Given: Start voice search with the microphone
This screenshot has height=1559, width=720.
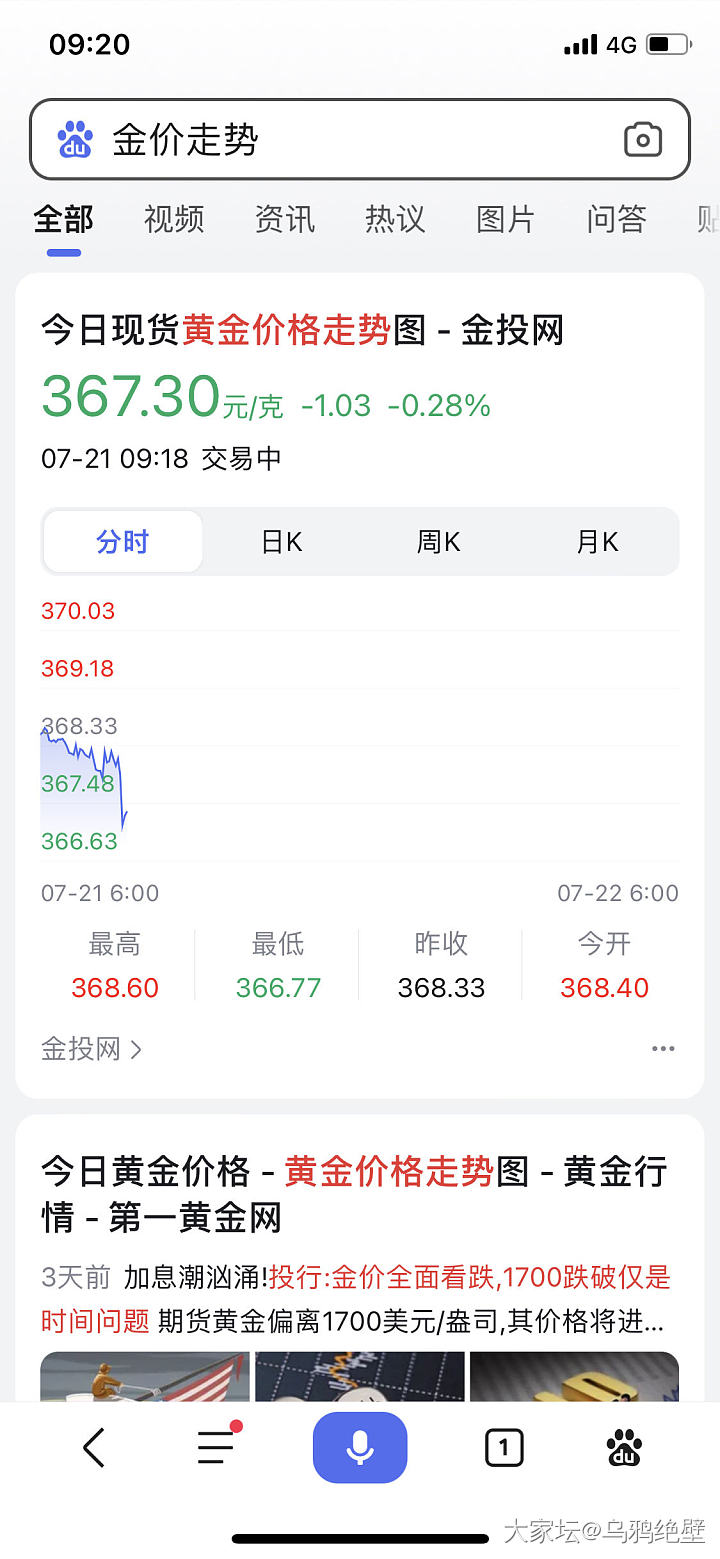Looking at the screenshot, I should pos(360,1447).
